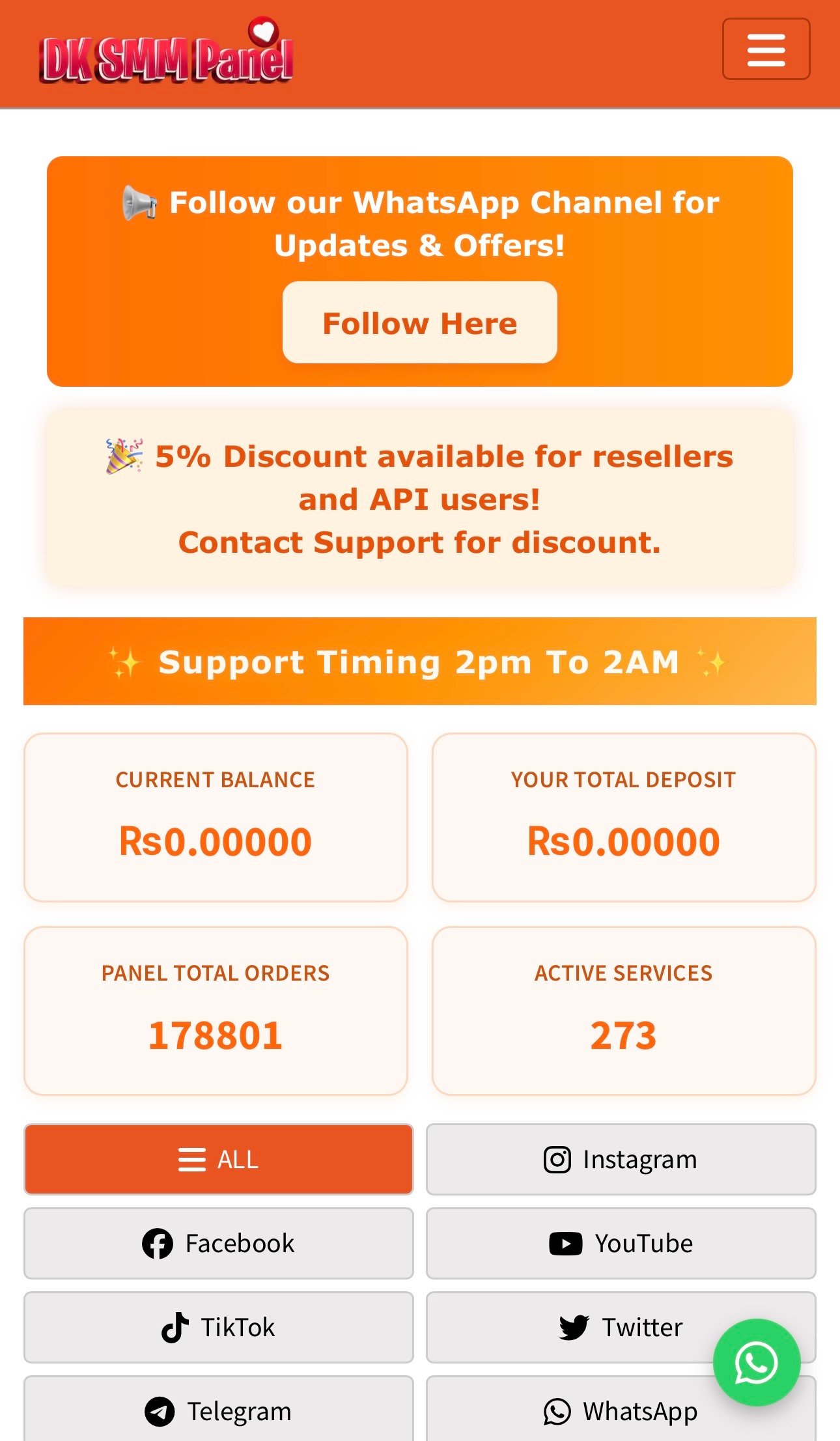The height and width of the screenshot is (1441, 840).
Task: Show Facebook services
Action: [x=218, y=1243]
